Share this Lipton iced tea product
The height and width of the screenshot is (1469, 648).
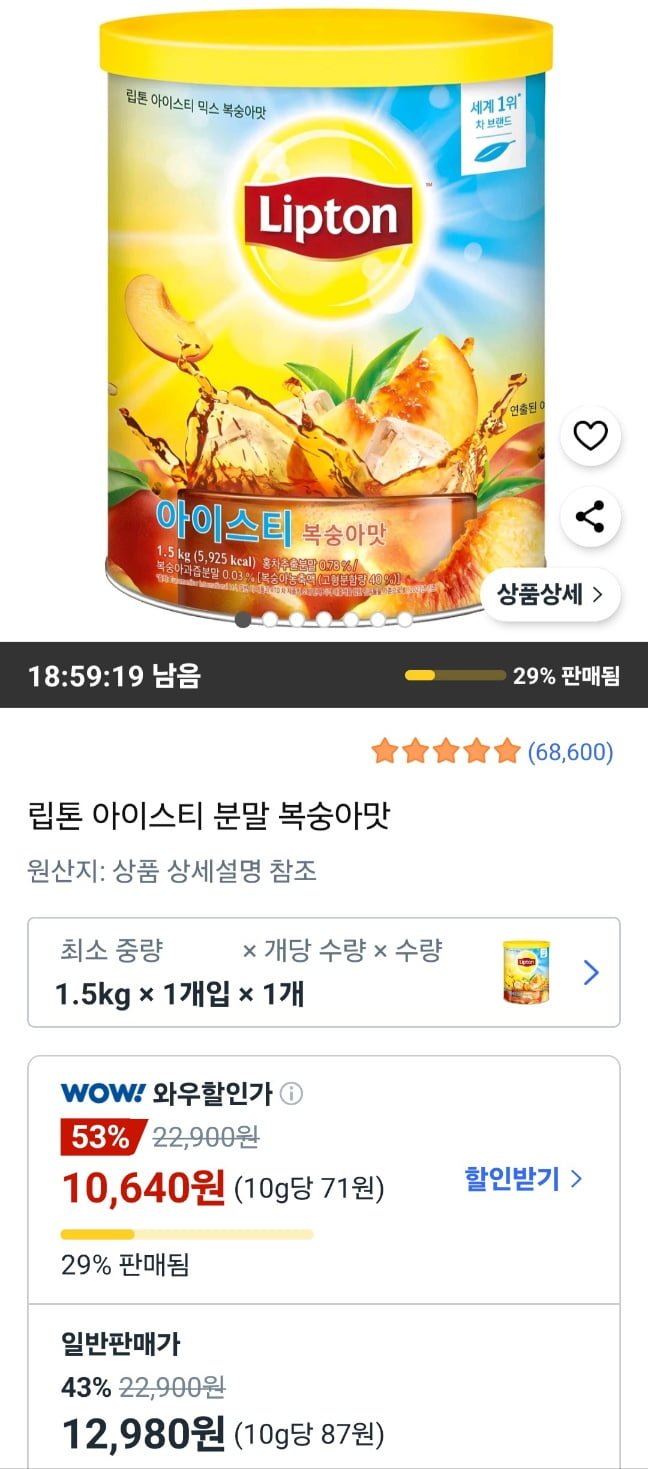click(x=590, y=517)
